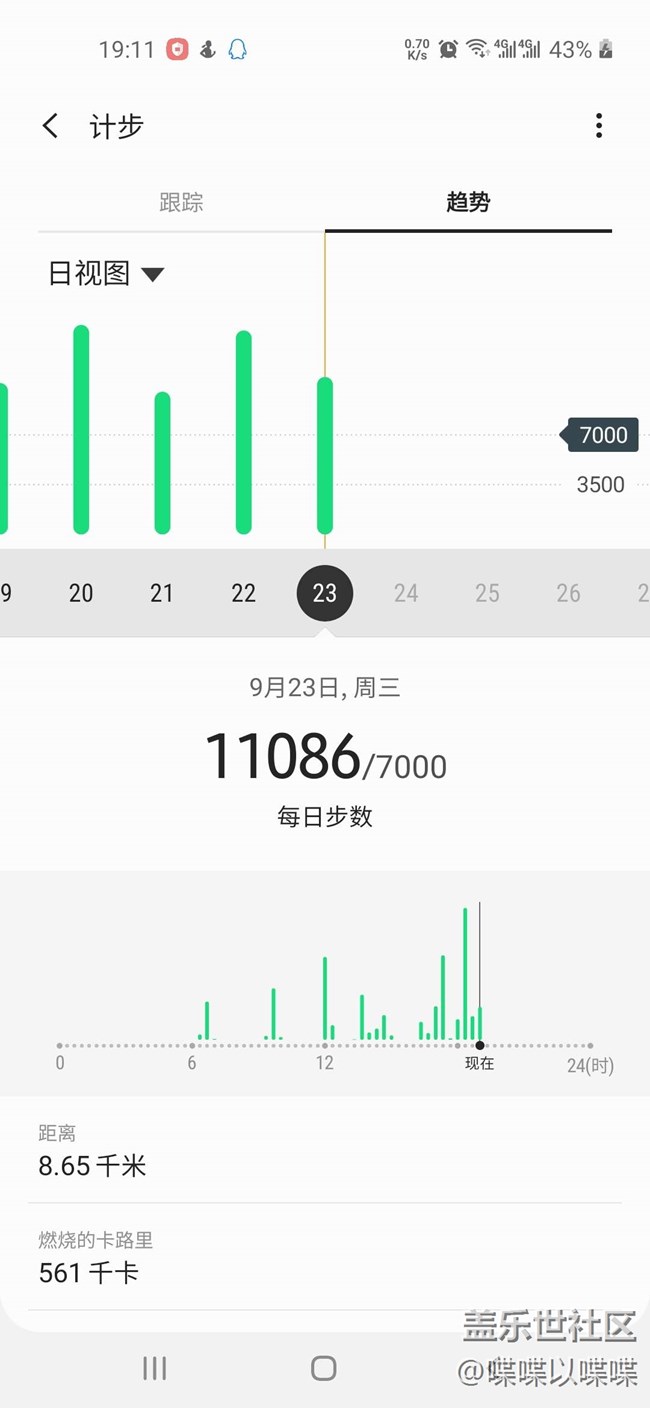Select day 22 on the date strip
Image resolution: width=650 pixels, height=1408 pixels.
(x=243, y=593)
